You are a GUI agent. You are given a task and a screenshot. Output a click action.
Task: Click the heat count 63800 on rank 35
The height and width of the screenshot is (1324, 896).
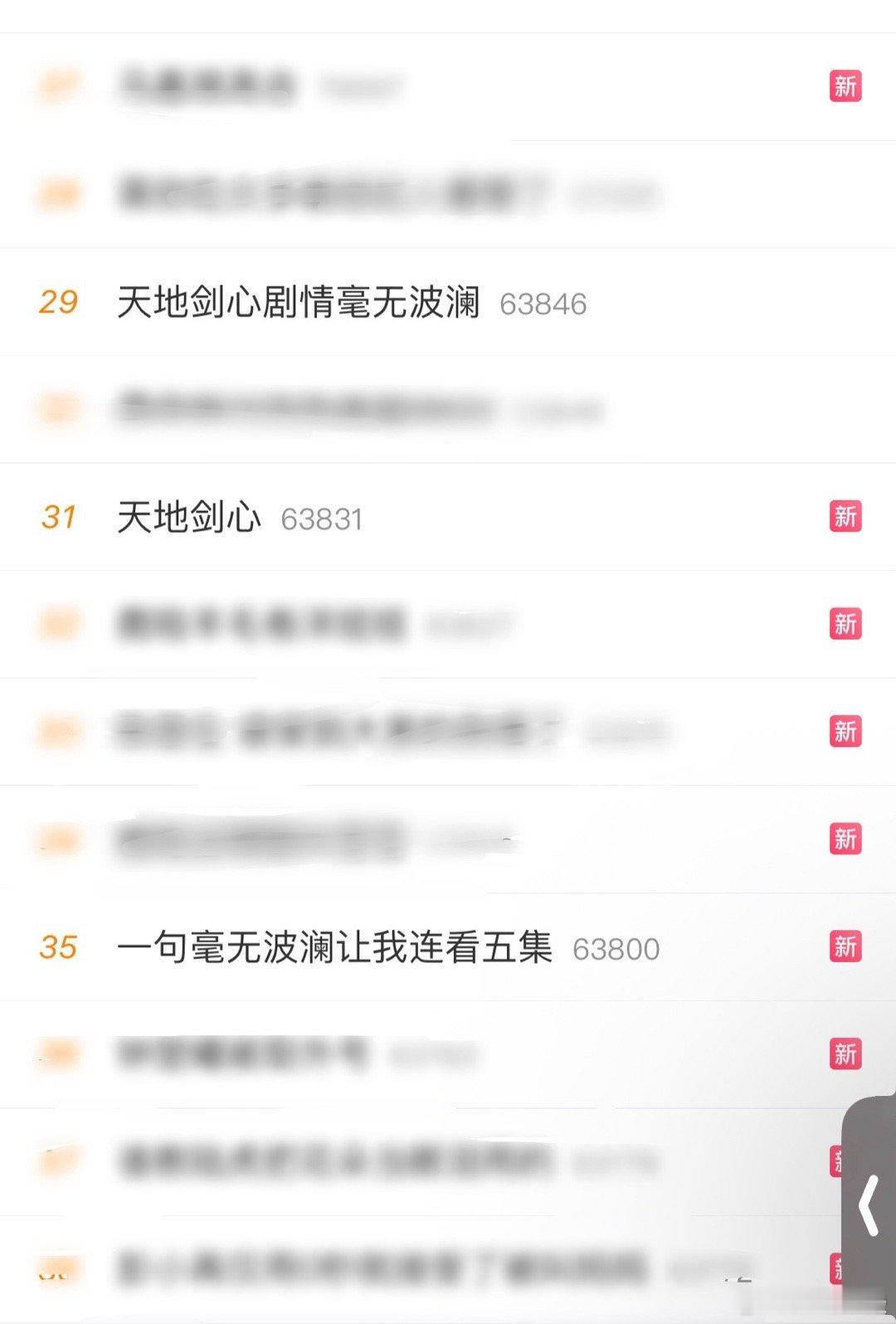[x=619, y=947]
